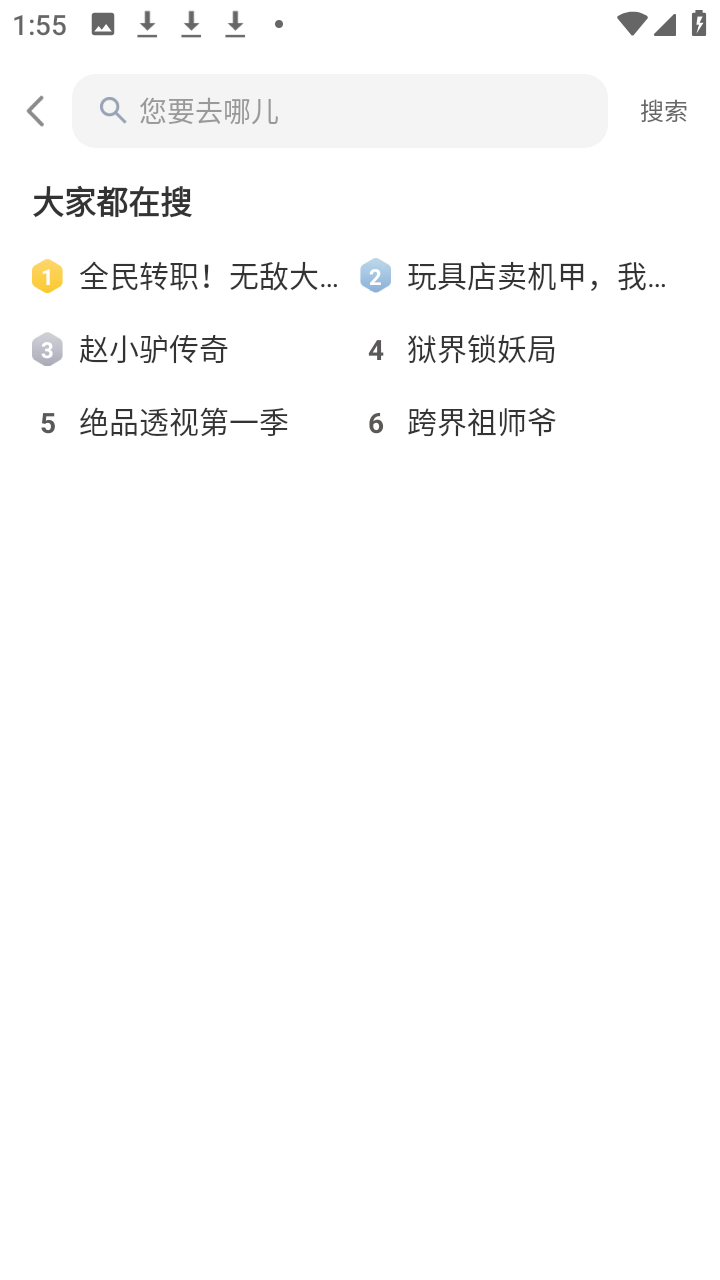Click the blue number 2 rank badge
The image size is (720, 1280).
(x=375, y=276)
